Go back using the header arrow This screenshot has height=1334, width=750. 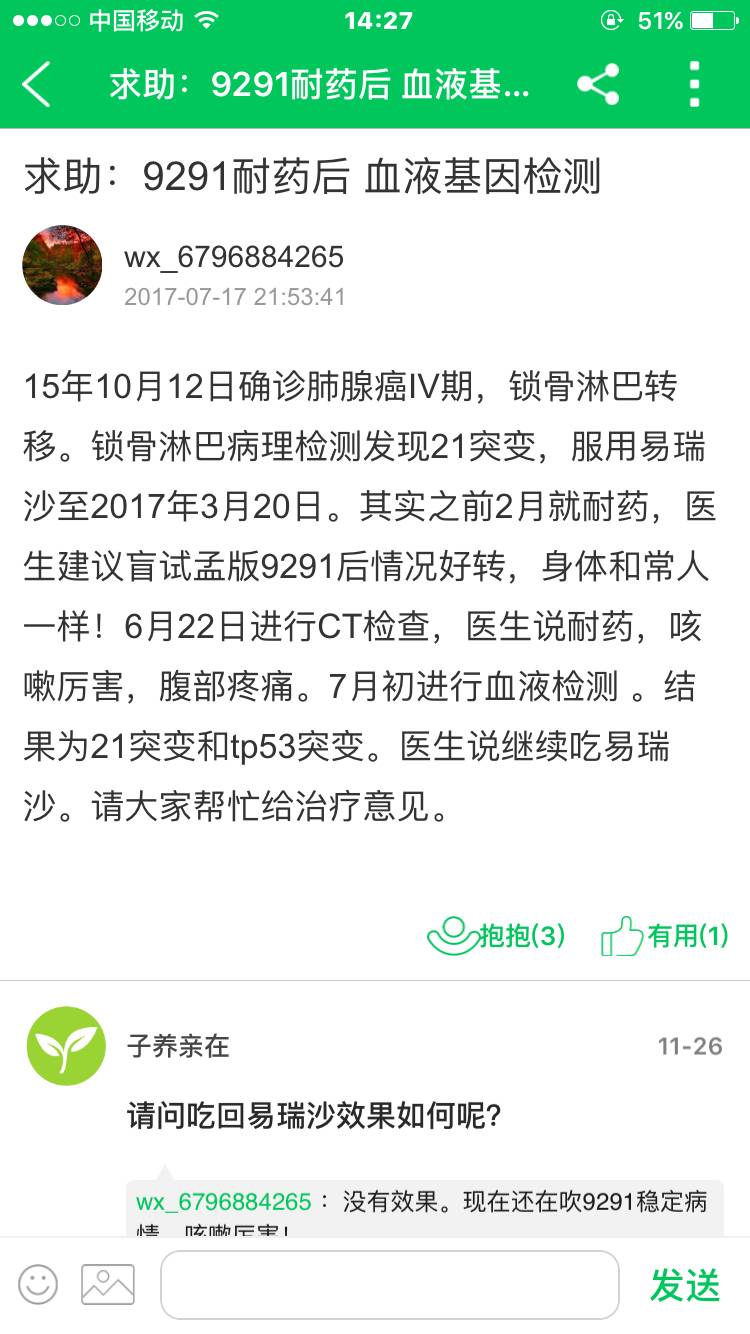point(37,84)
